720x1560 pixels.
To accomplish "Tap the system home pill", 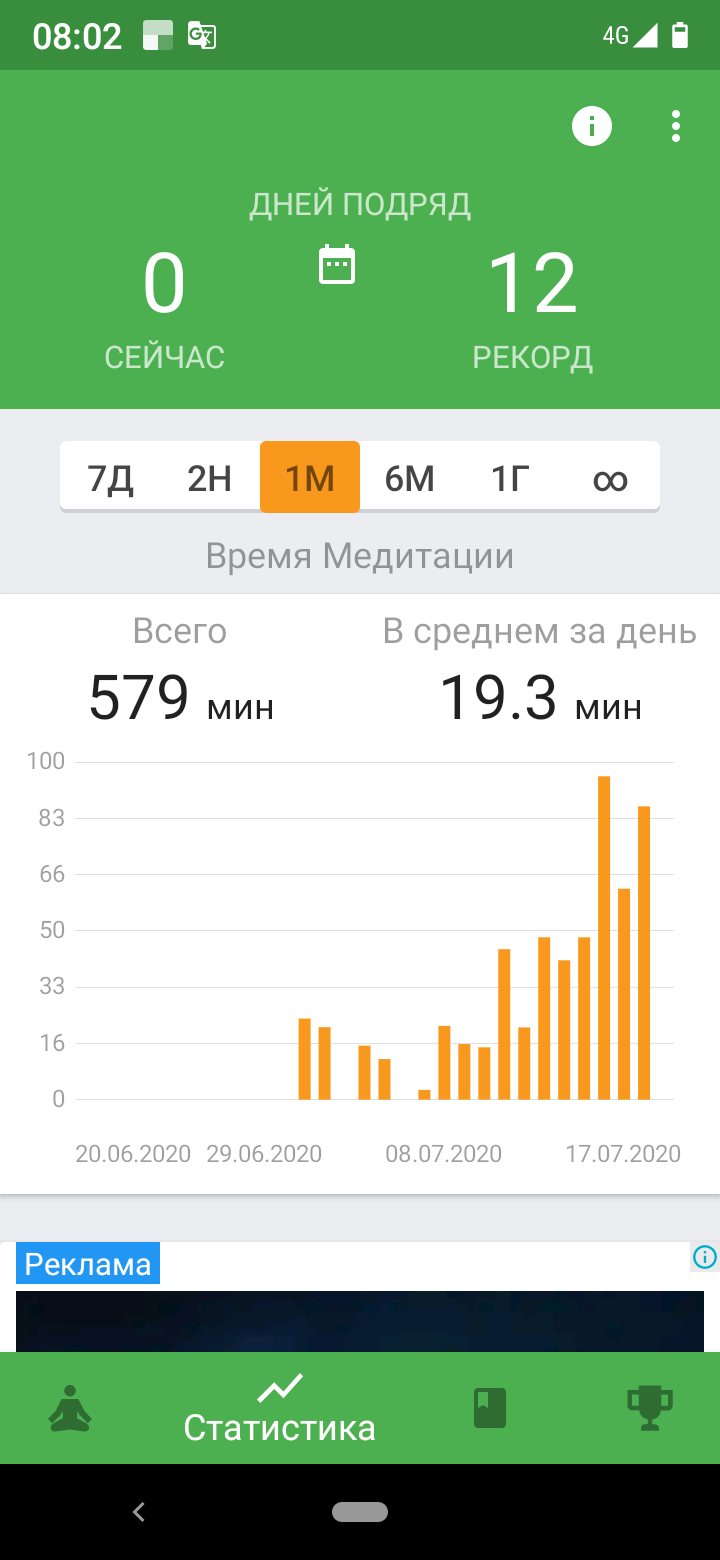I will coord(360,1512).
